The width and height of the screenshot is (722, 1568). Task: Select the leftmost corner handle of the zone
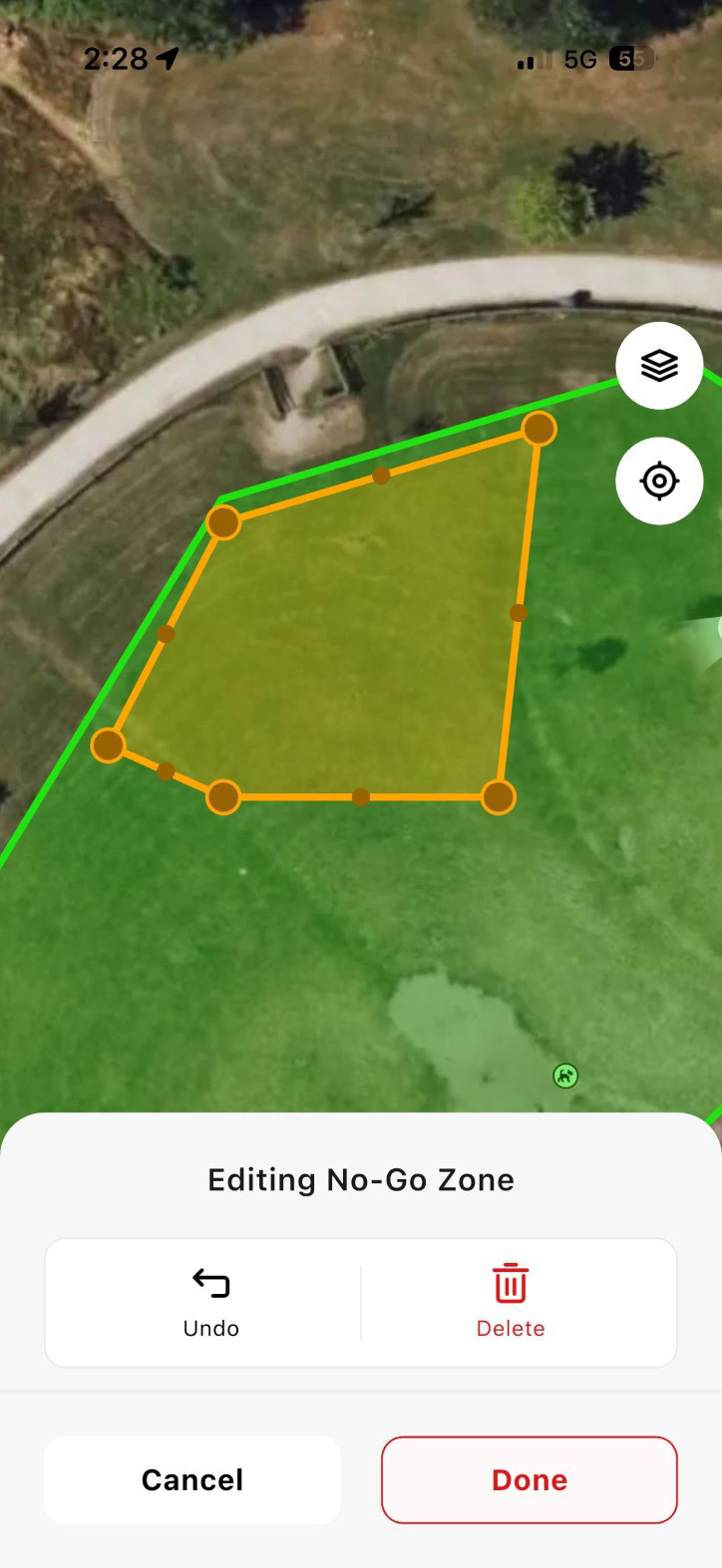(x=108, y=745)
